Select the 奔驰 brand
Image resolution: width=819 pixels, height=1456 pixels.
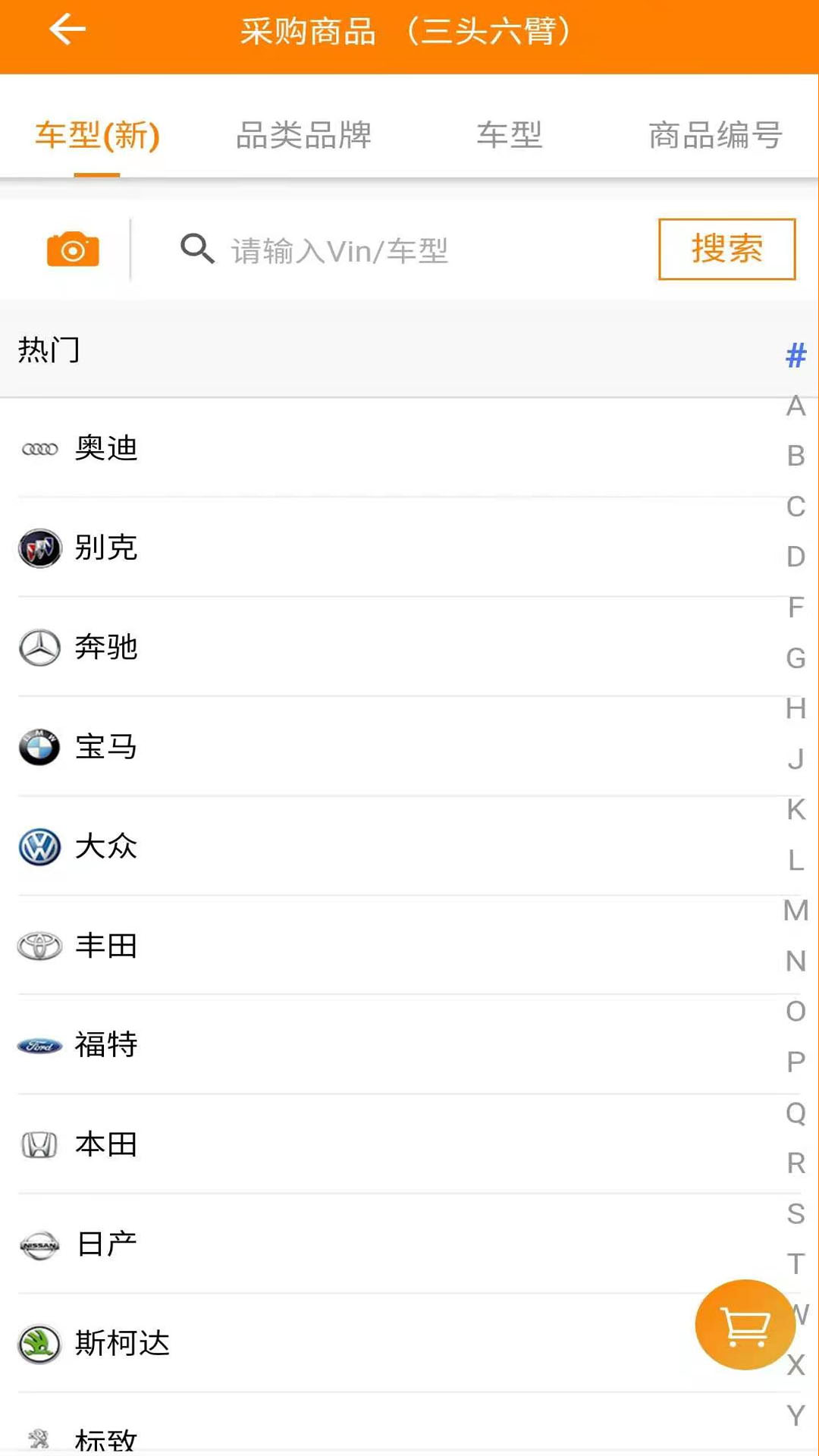coord(106,647)
